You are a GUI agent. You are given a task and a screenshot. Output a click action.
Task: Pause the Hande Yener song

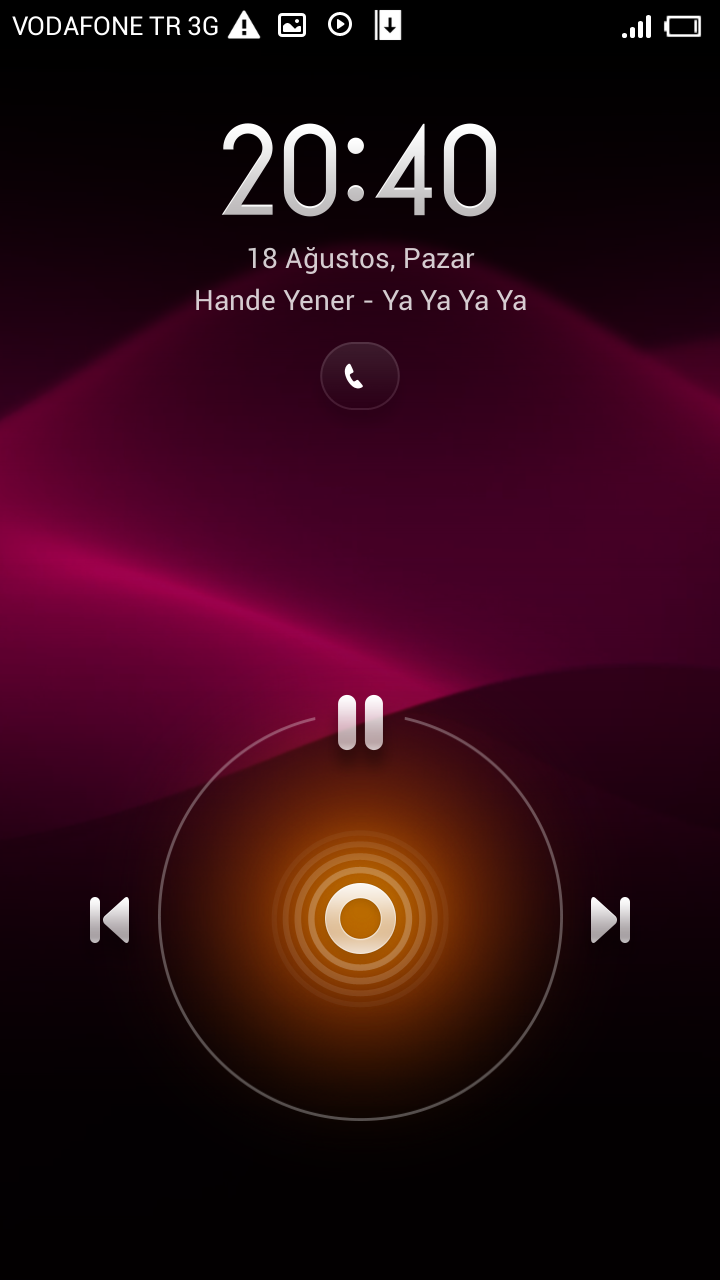[360, 722]
